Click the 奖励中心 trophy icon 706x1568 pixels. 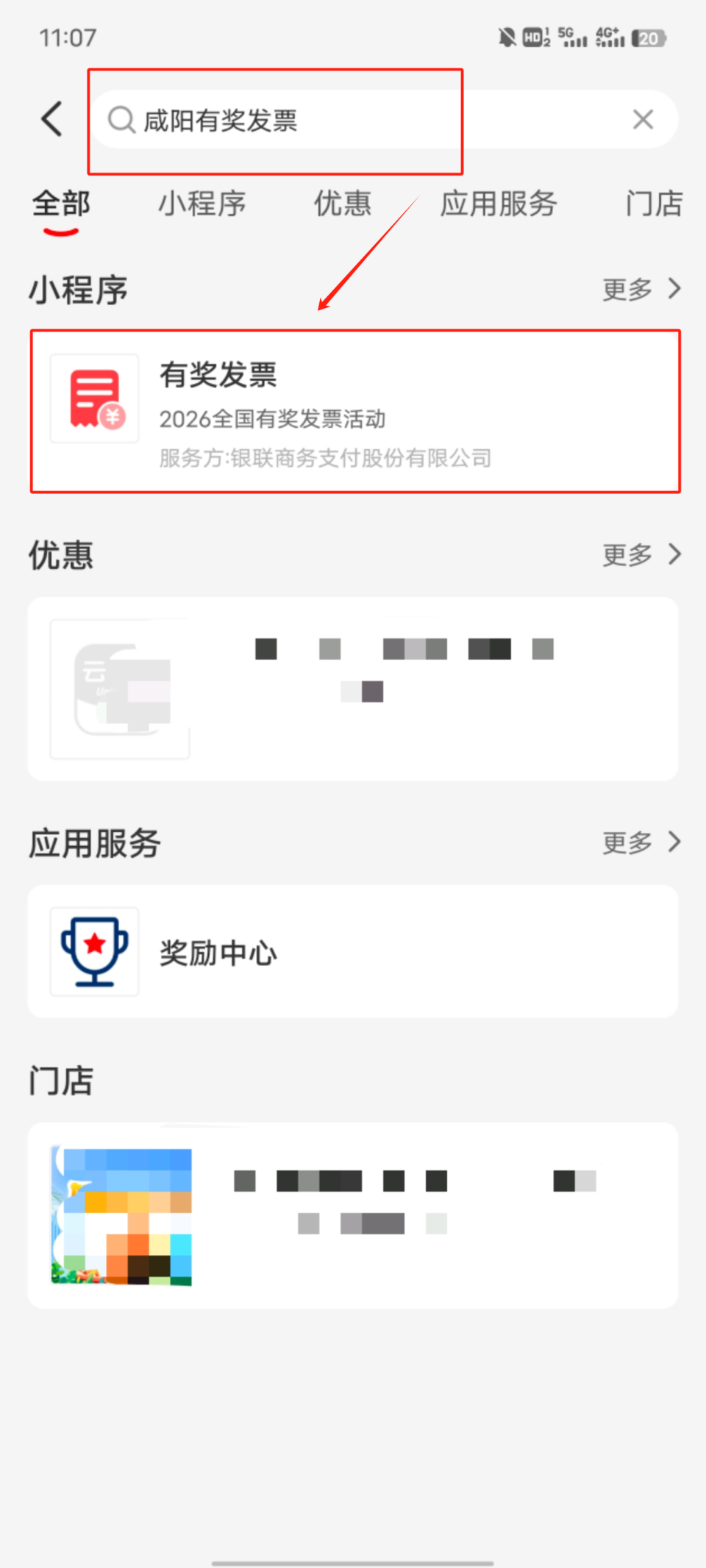[x=93, y=951]
